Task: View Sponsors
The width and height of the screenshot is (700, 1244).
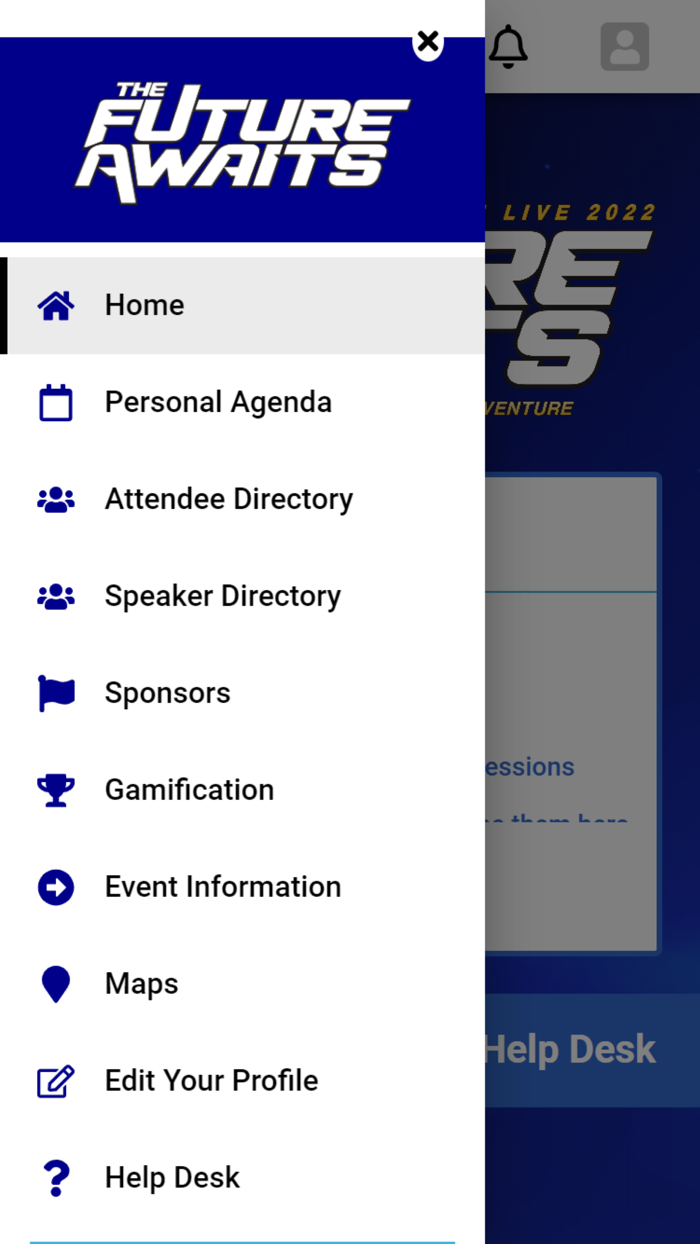Action: coord(167,693)
